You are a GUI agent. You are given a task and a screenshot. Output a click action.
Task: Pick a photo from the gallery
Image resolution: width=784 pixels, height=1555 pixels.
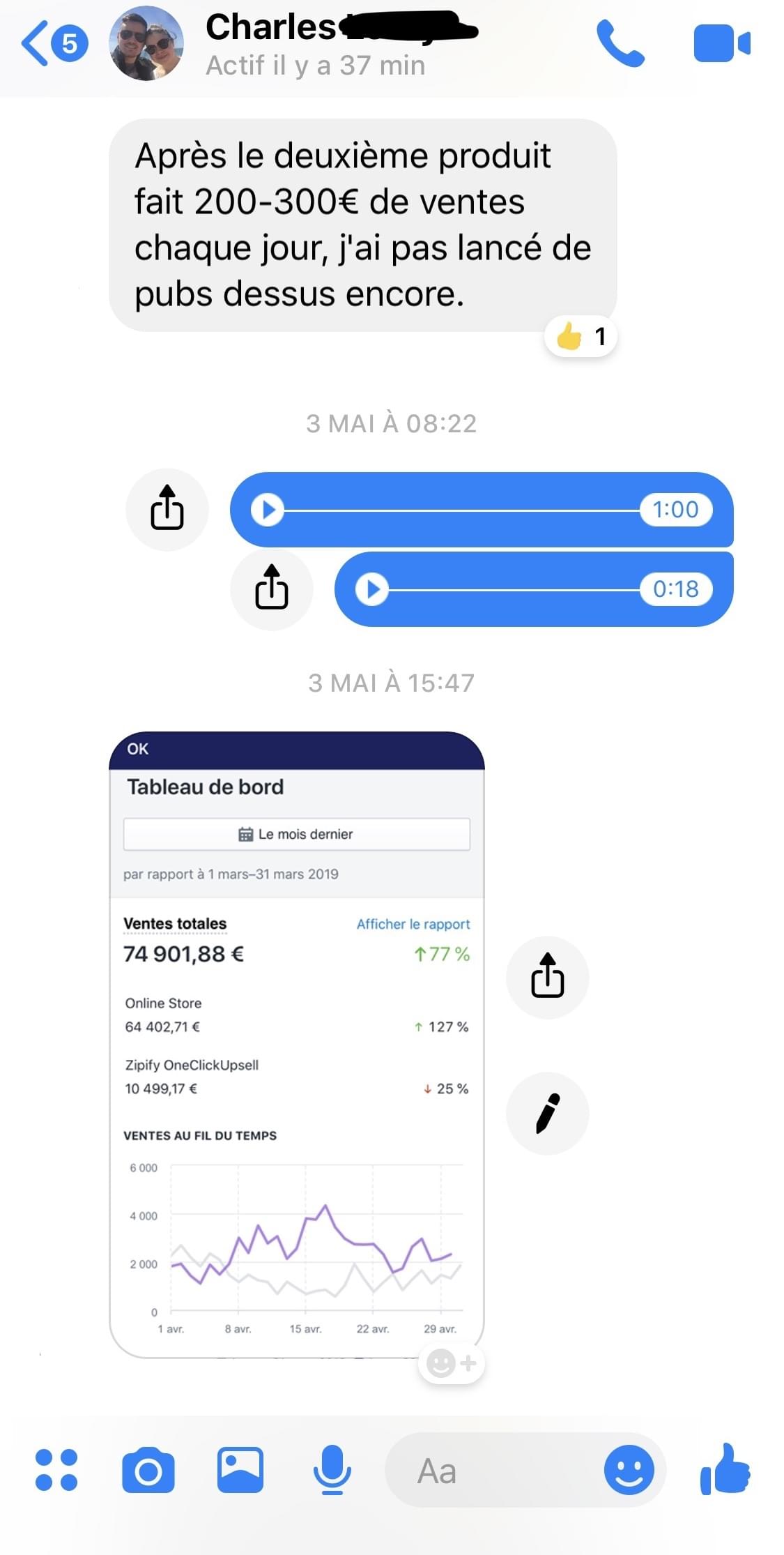tap(240, 1470)
